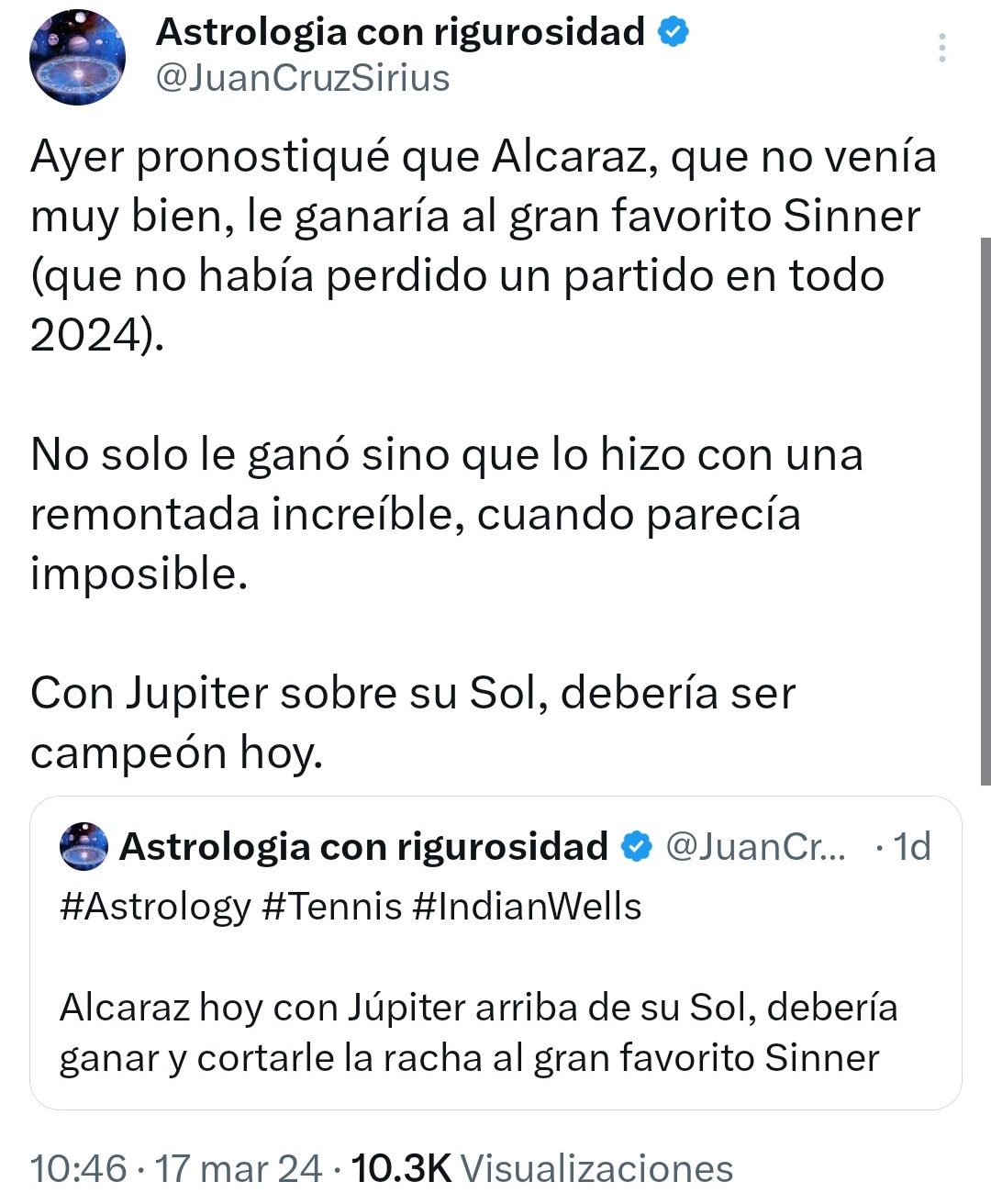Open the #Astrology hashtag

pos(154,907)
